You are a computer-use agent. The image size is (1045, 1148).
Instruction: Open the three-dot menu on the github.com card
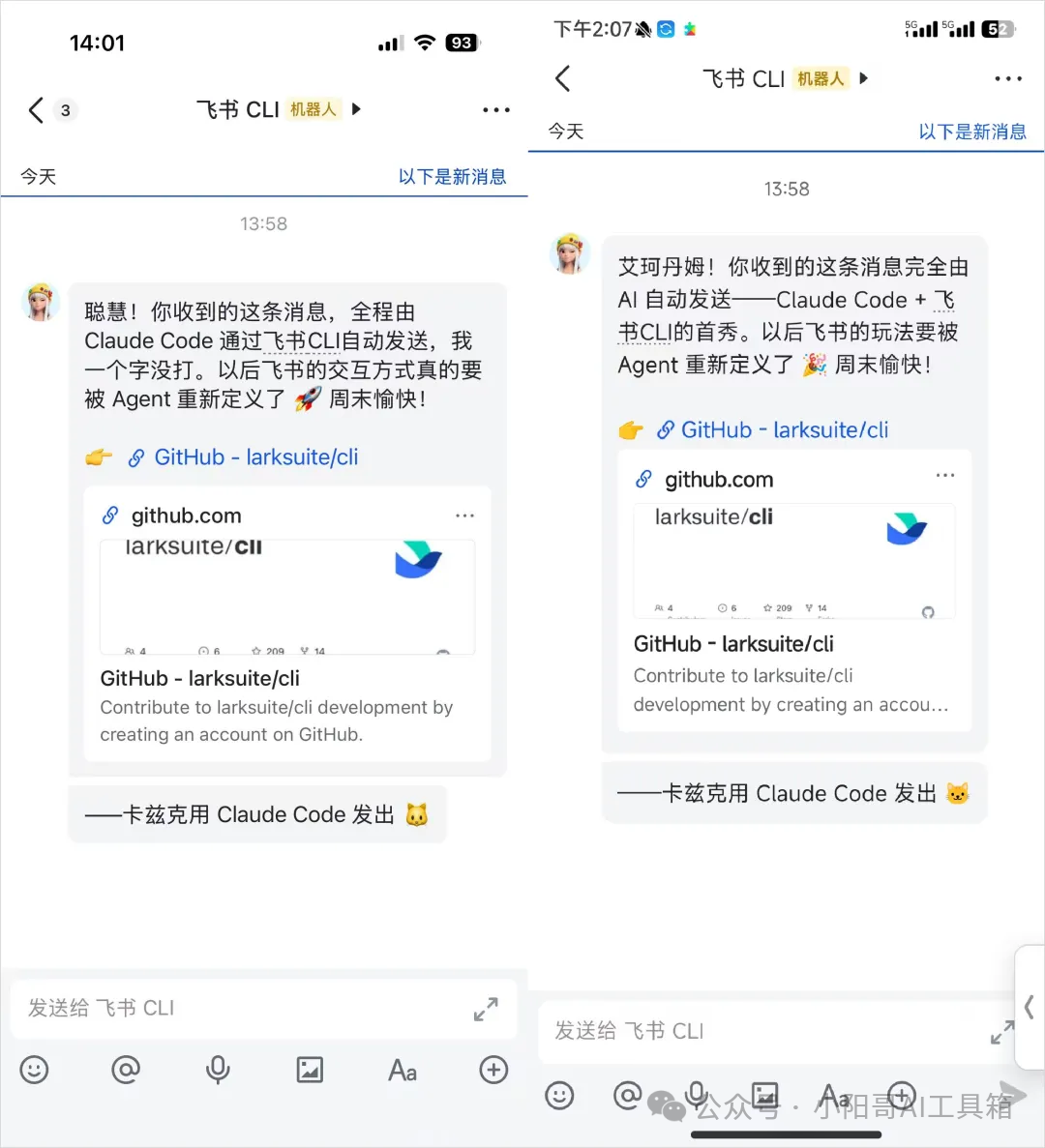tap(464, 515)
